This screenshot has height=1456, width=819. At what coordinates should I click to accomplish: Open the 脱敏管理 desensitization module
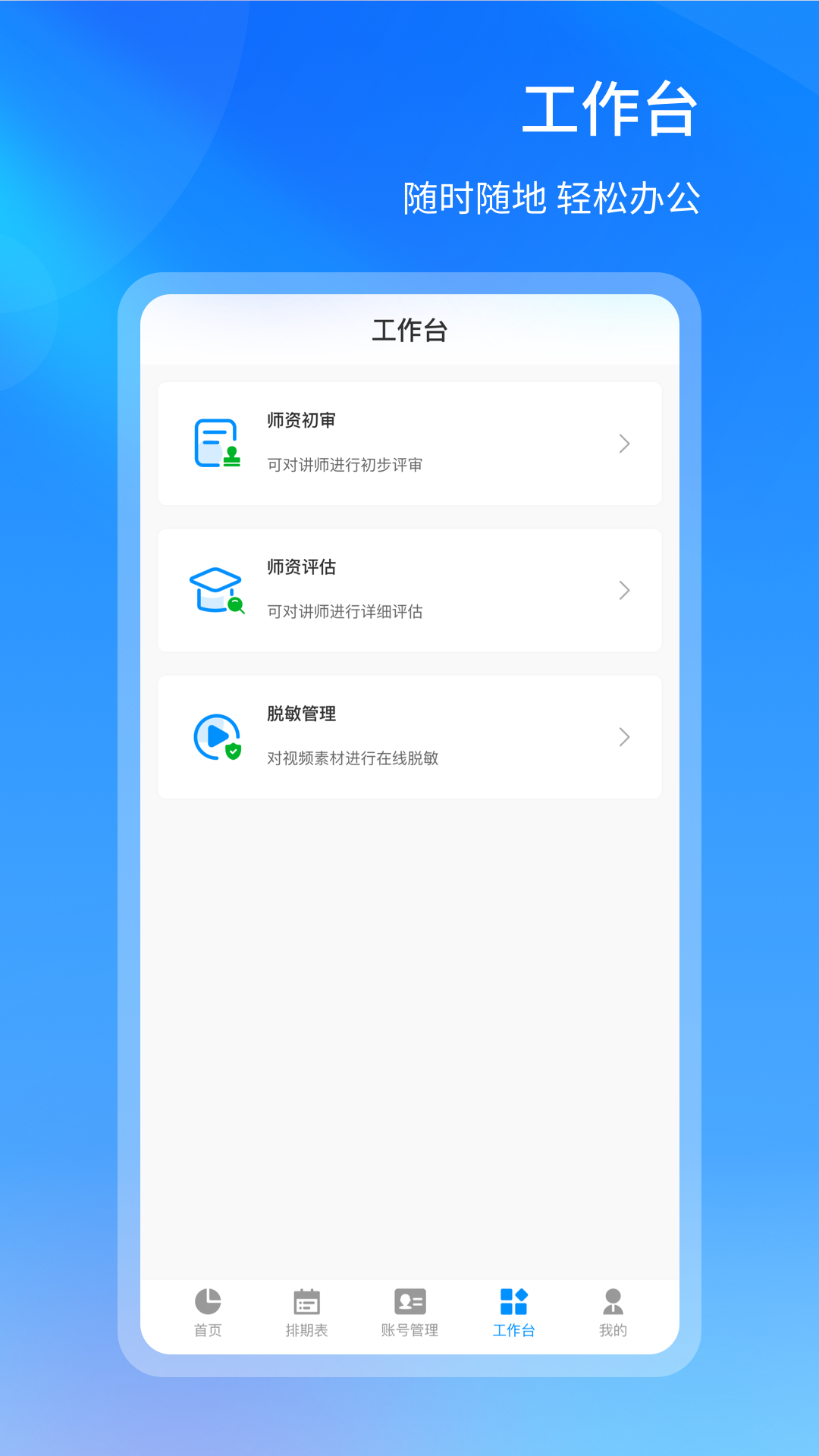409,736
